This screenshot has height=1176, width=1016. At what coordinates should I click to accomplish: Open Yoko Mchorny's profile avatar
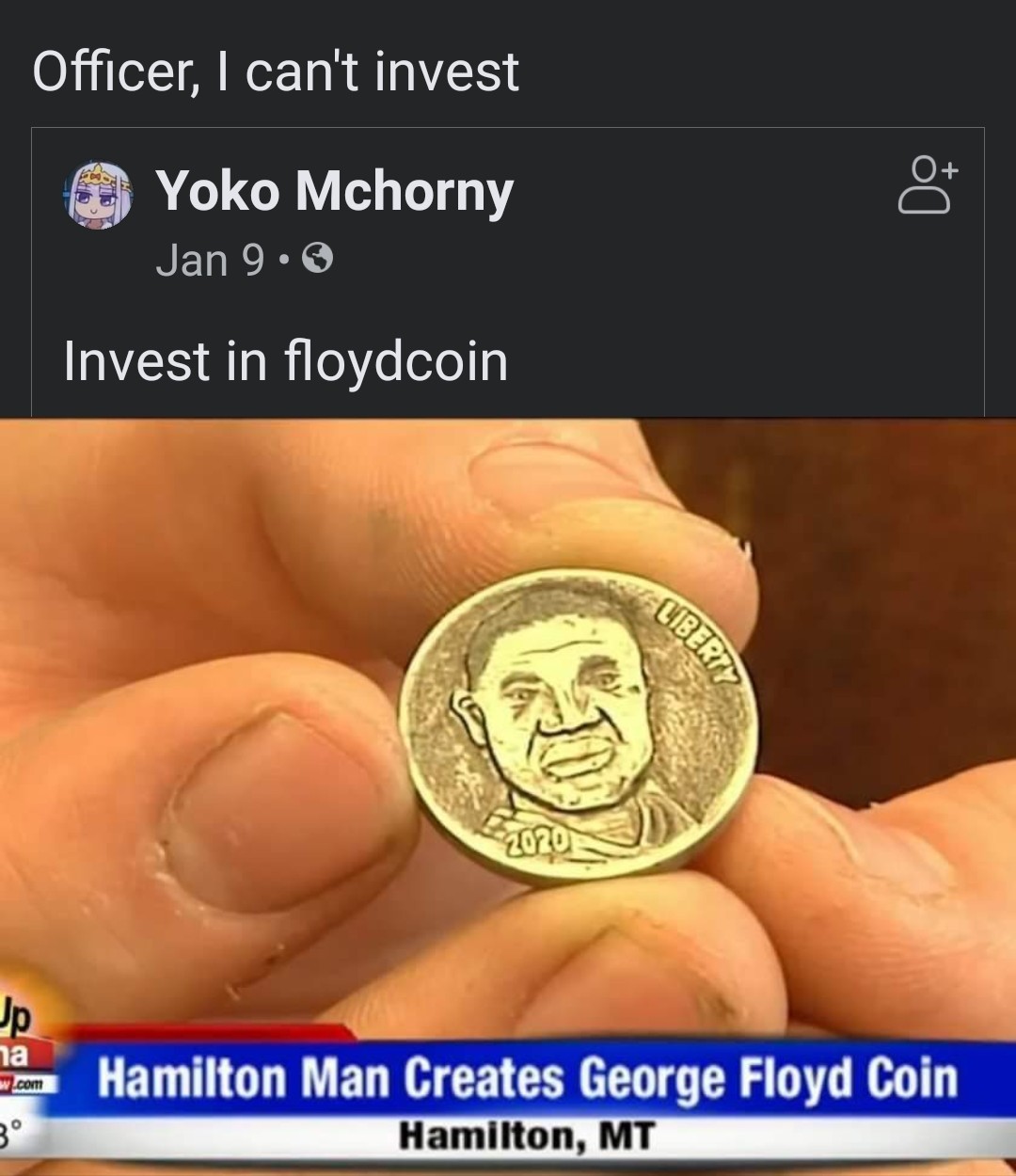point(99,194)
